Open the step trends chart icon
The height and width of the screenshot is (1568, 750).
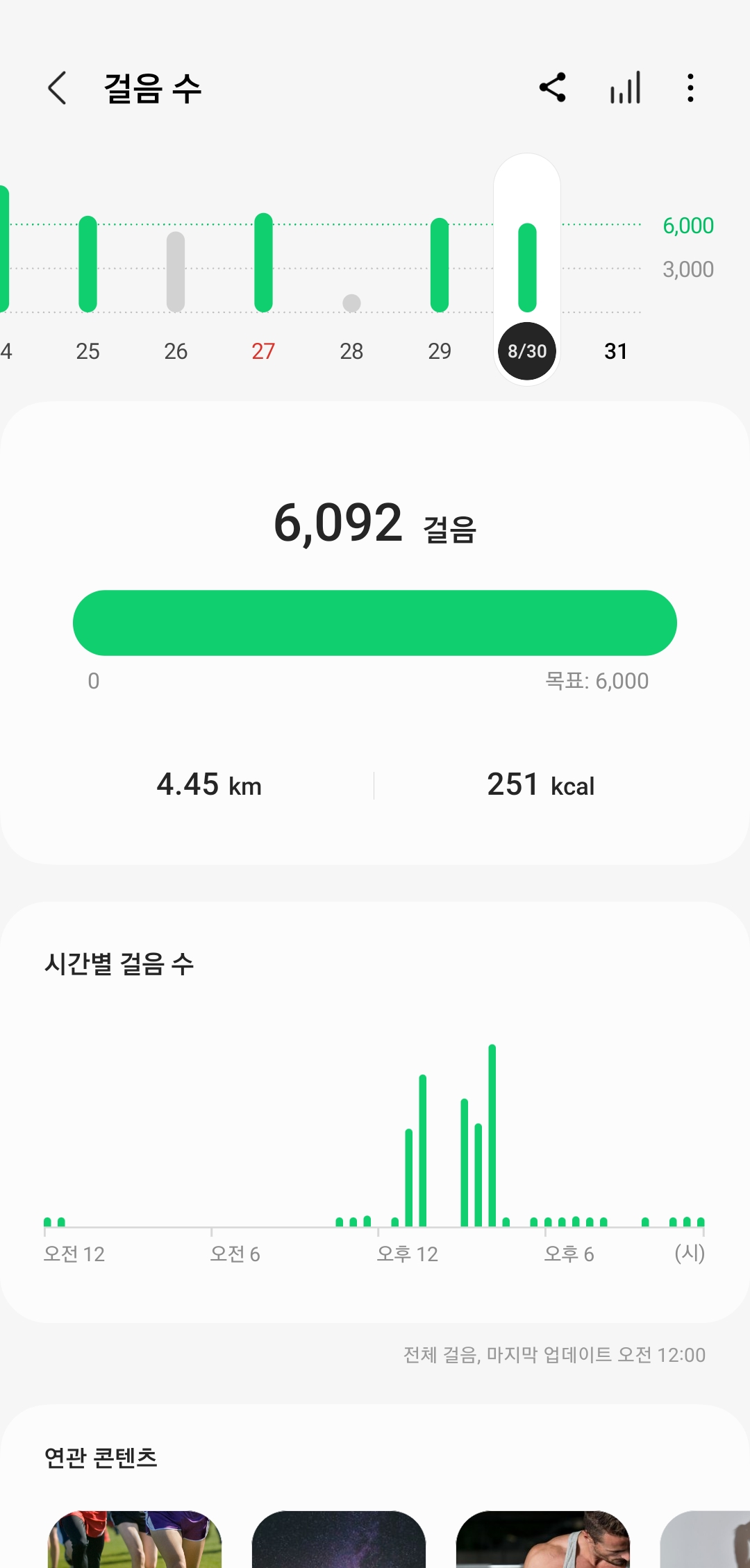click(625, 88)
